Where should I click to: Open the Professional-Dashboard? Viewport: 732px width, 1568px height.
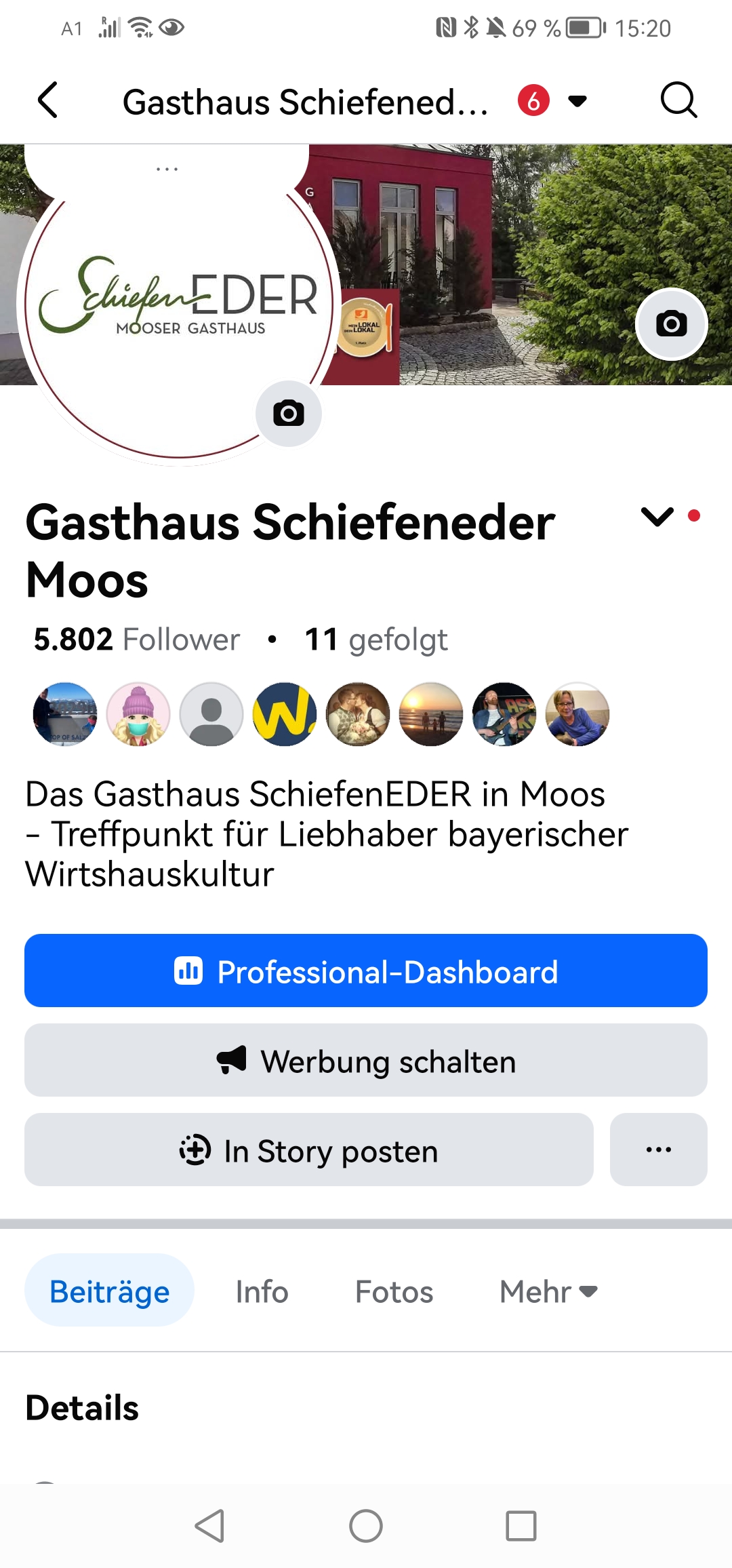(366, 971)
